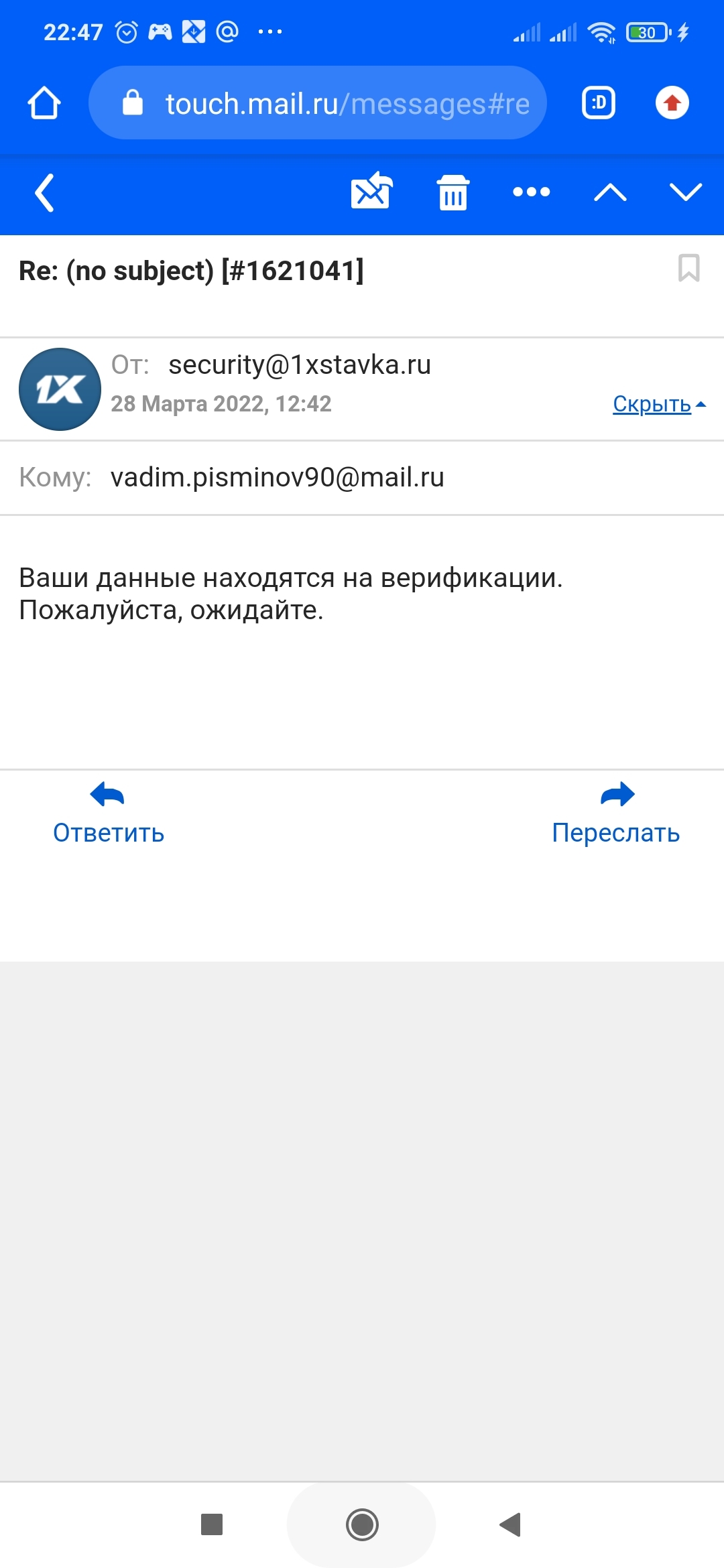This screenshot has height=1568, width=724.
Task: Go back to the message list
Action: 44,193
